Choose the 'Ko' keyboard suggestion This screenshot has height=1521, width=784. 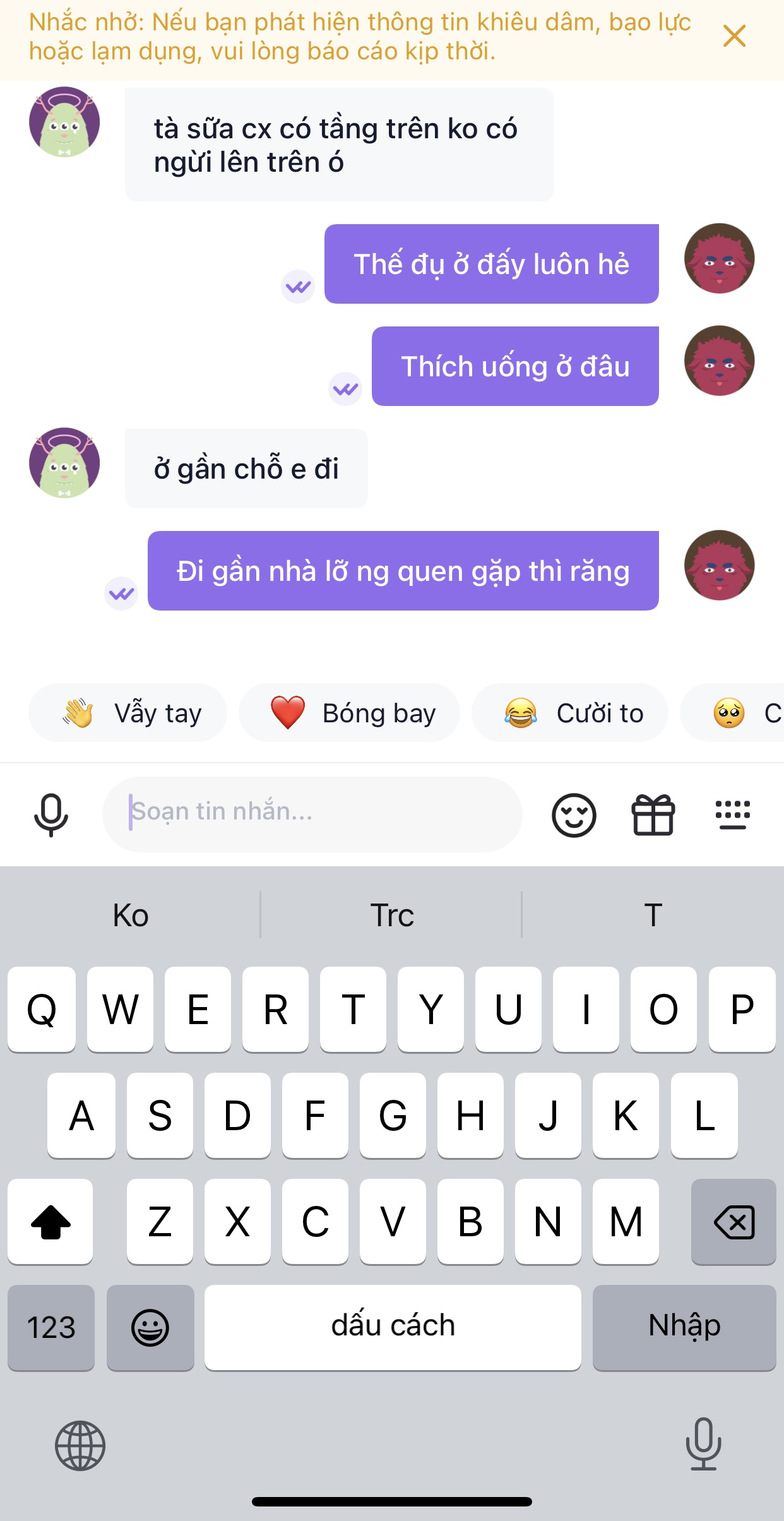pyautogui.click(x=131, y=915)
